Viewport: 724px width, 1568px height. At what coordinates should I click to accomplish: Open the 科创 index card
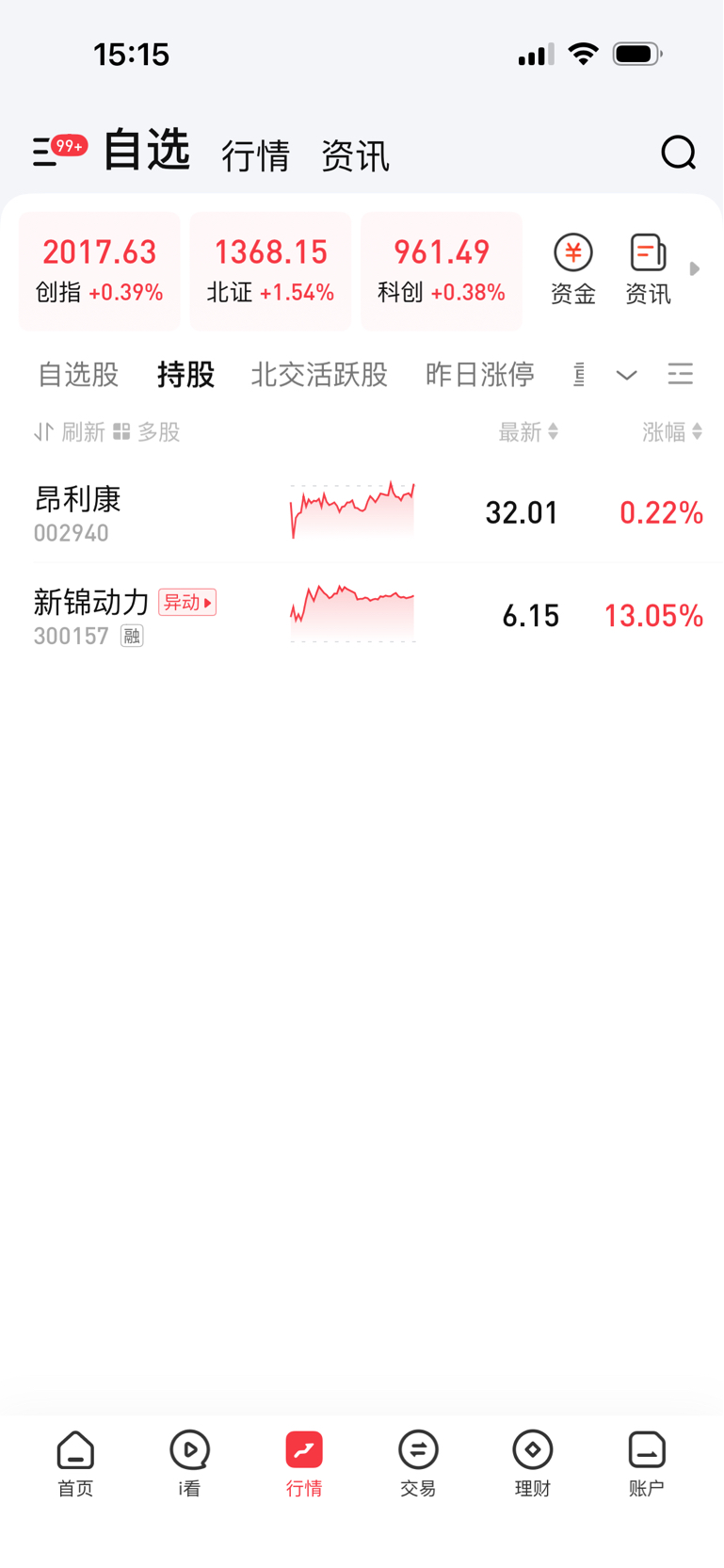tap(442, 271)
